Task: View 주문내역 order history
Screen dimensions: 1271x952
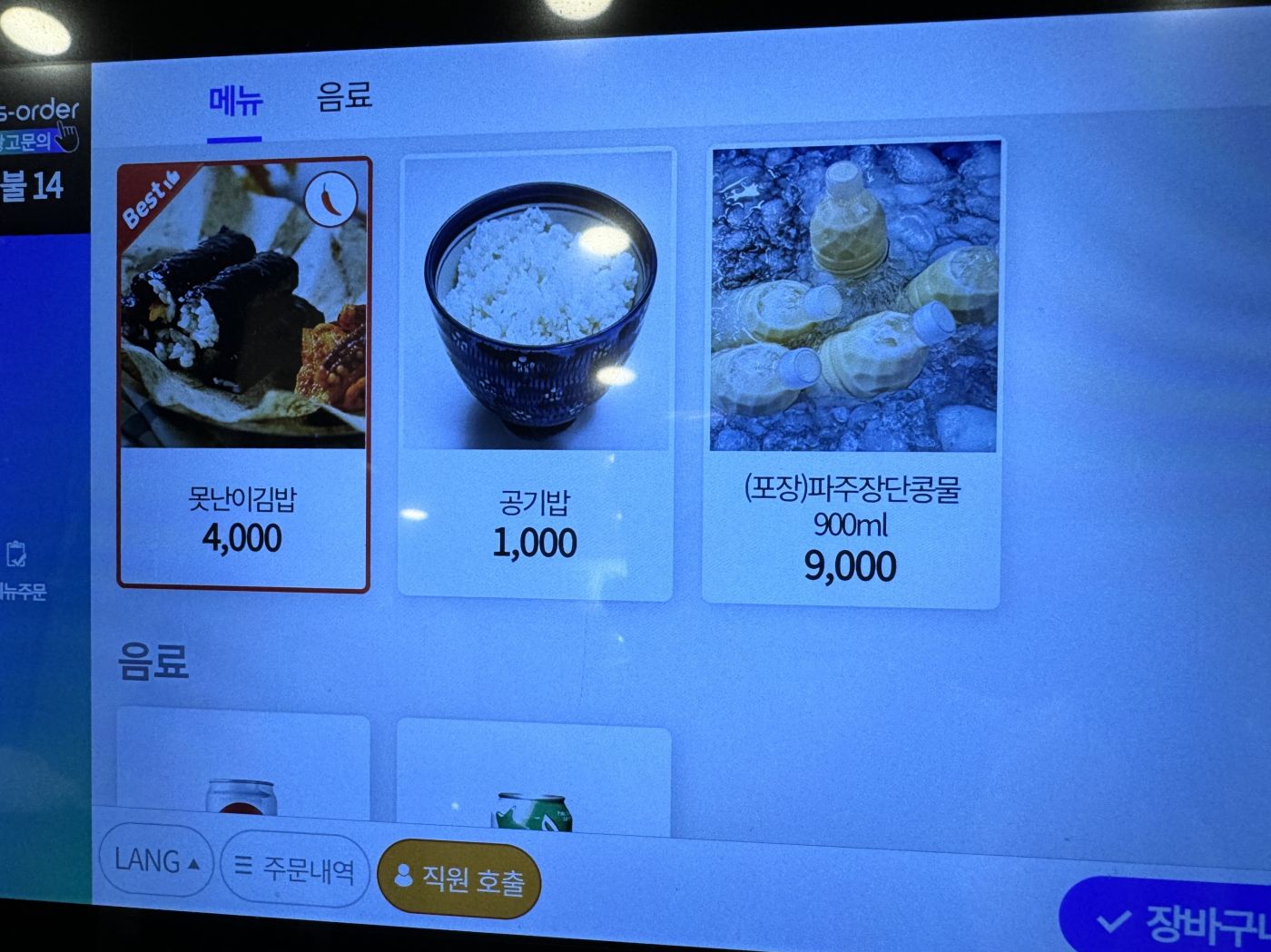Action: (x=296, y=869)
